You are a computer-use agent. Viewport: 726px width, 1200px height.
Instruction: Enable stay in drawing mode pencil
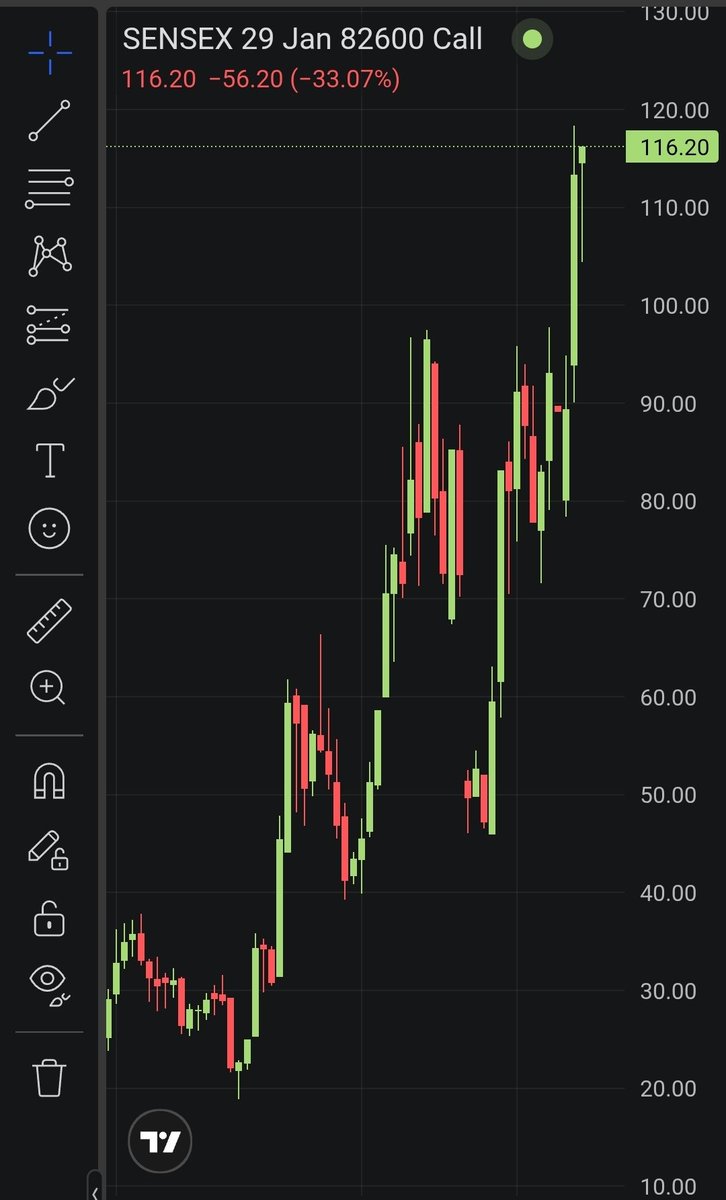tap(49, 849)
